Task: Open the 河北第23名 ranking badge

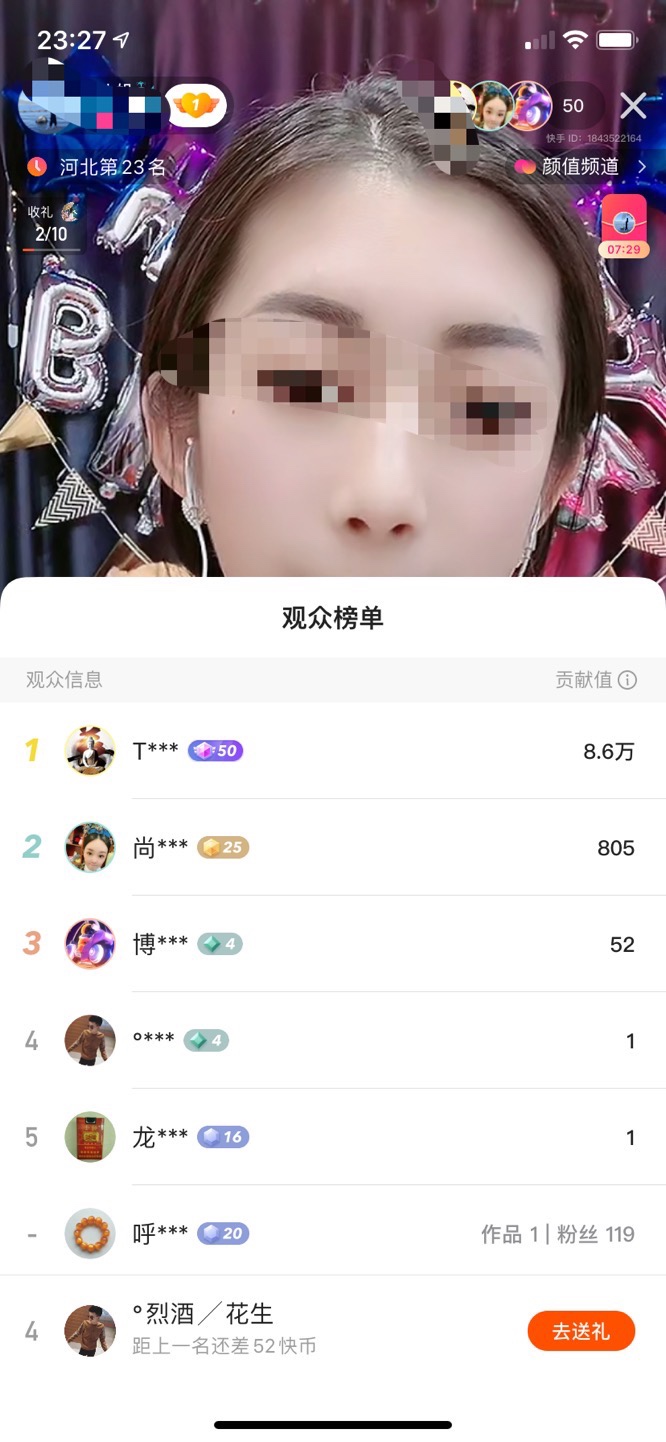Action: pyautogui.click(x=98, y=167)
